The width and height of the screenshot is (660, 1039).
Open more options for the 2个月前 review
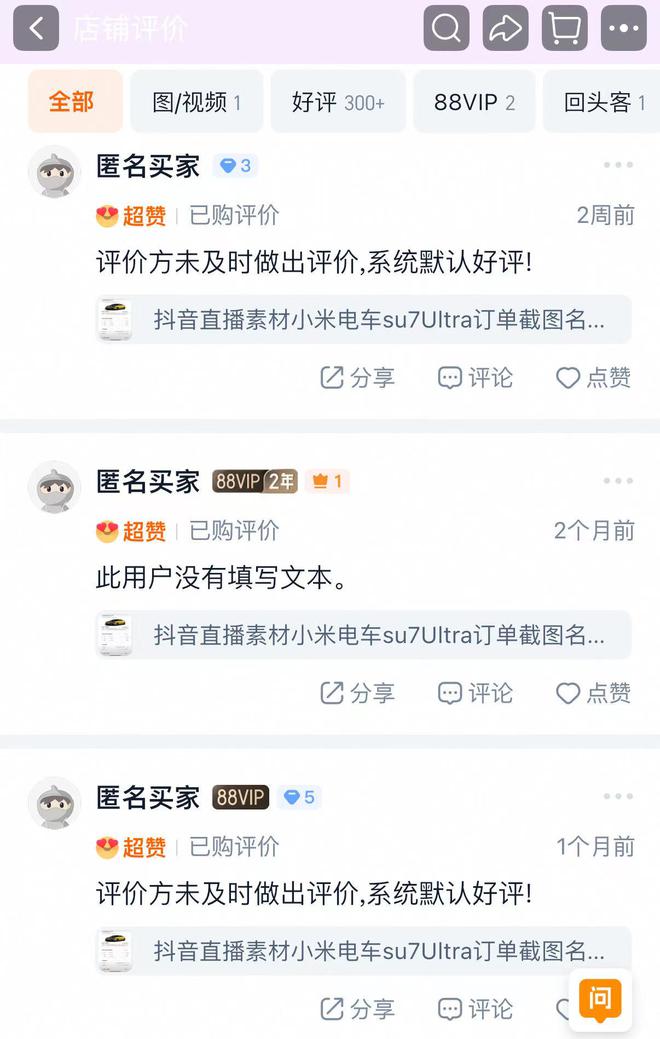click(617, 481)
